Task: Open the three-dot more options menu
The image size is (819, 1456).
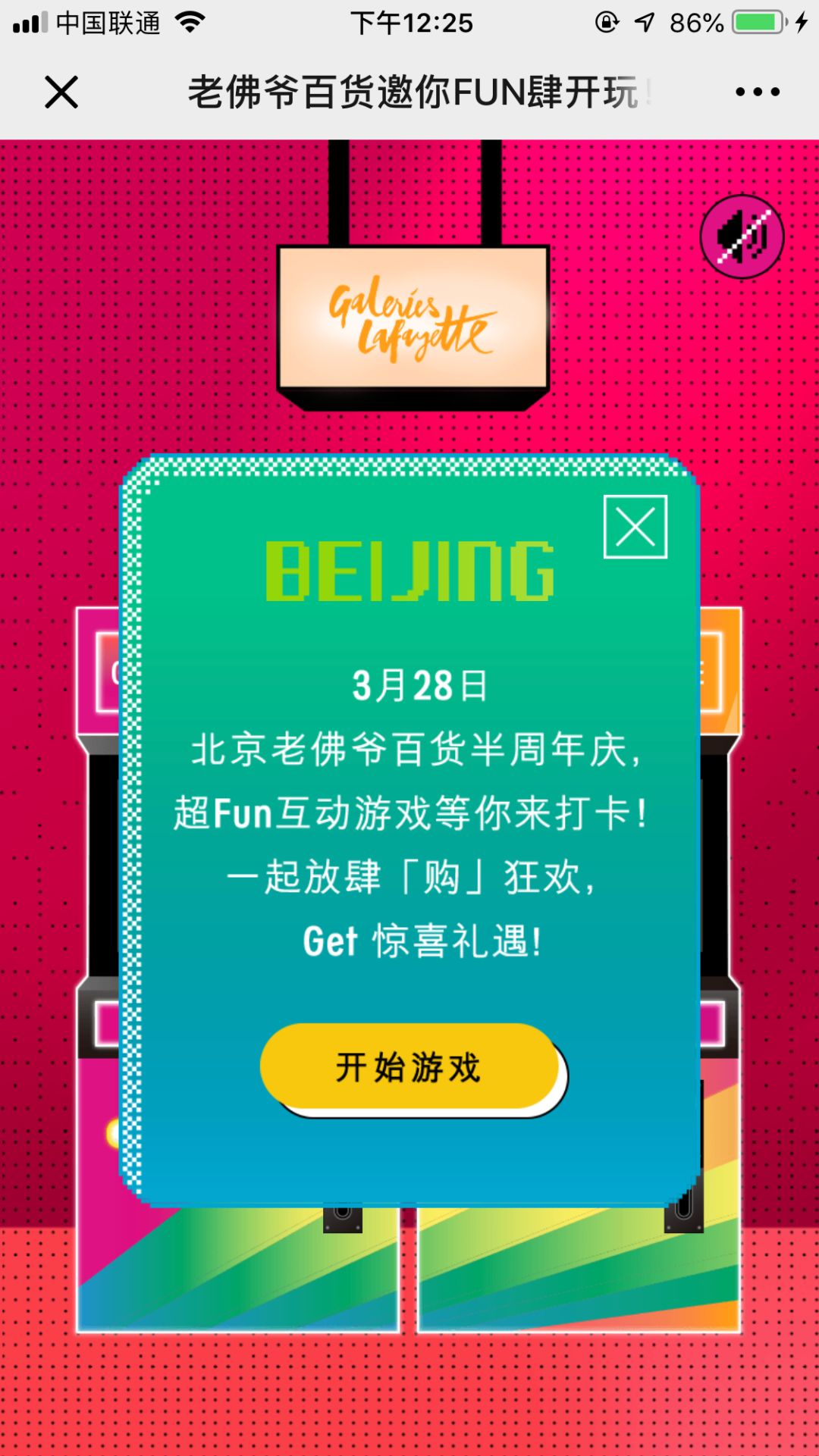Action: click(x=757, y=92)
